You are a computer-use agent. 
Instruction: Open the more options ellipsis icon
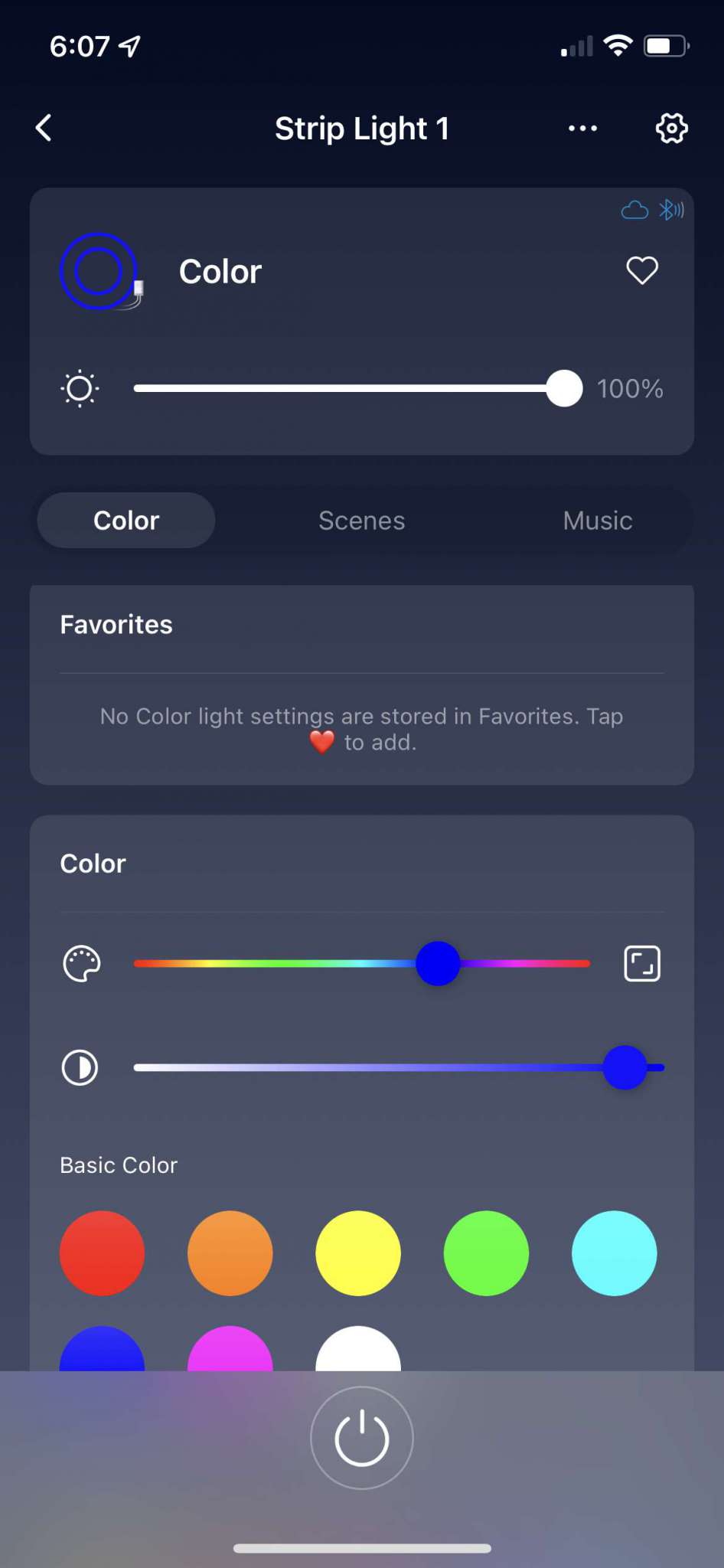582,129
